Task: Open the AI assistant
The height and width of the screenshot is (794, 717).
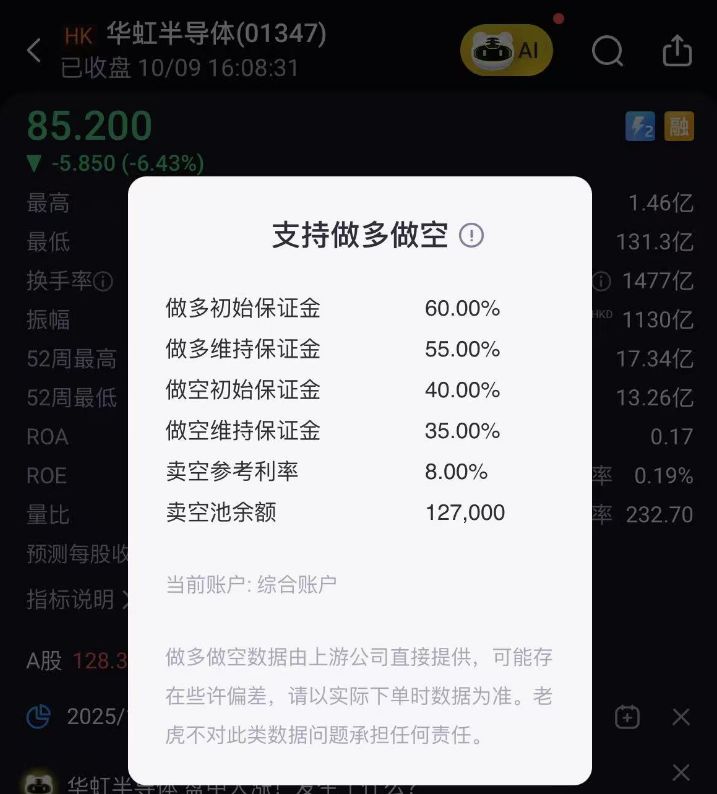Action: [x=506, y=50]
